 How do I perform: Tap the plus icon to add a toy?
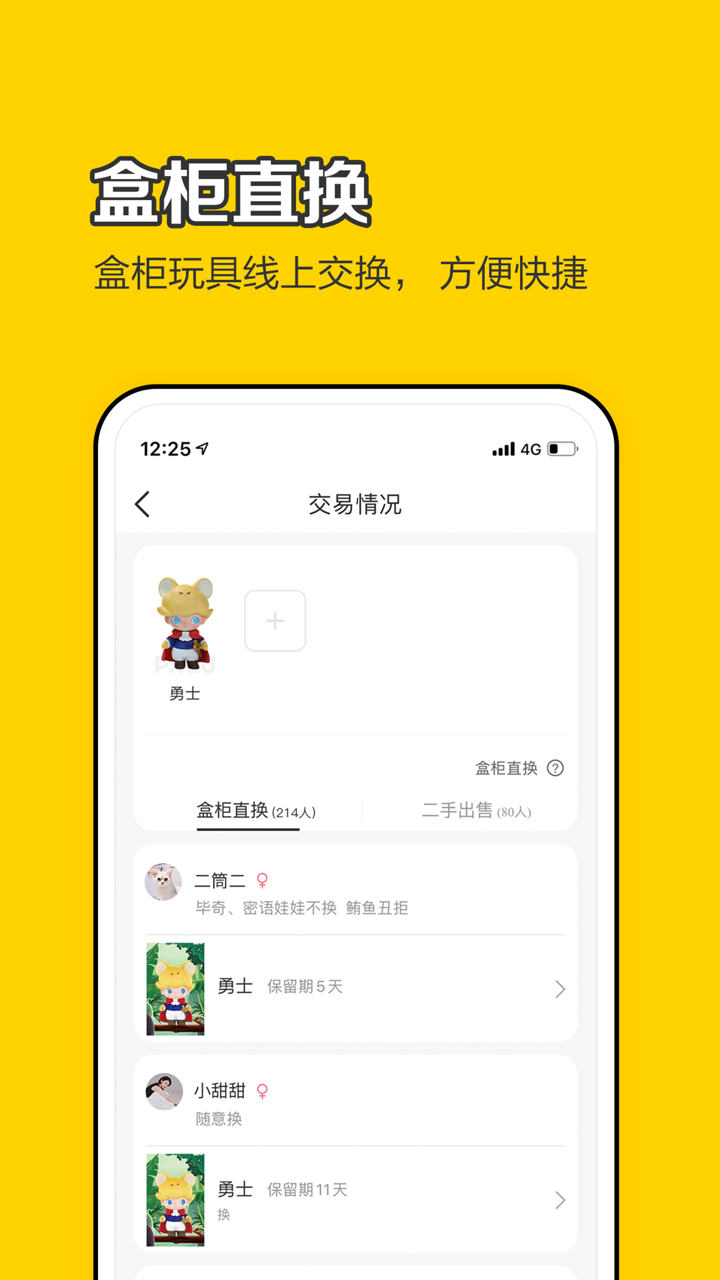[275, 620]
